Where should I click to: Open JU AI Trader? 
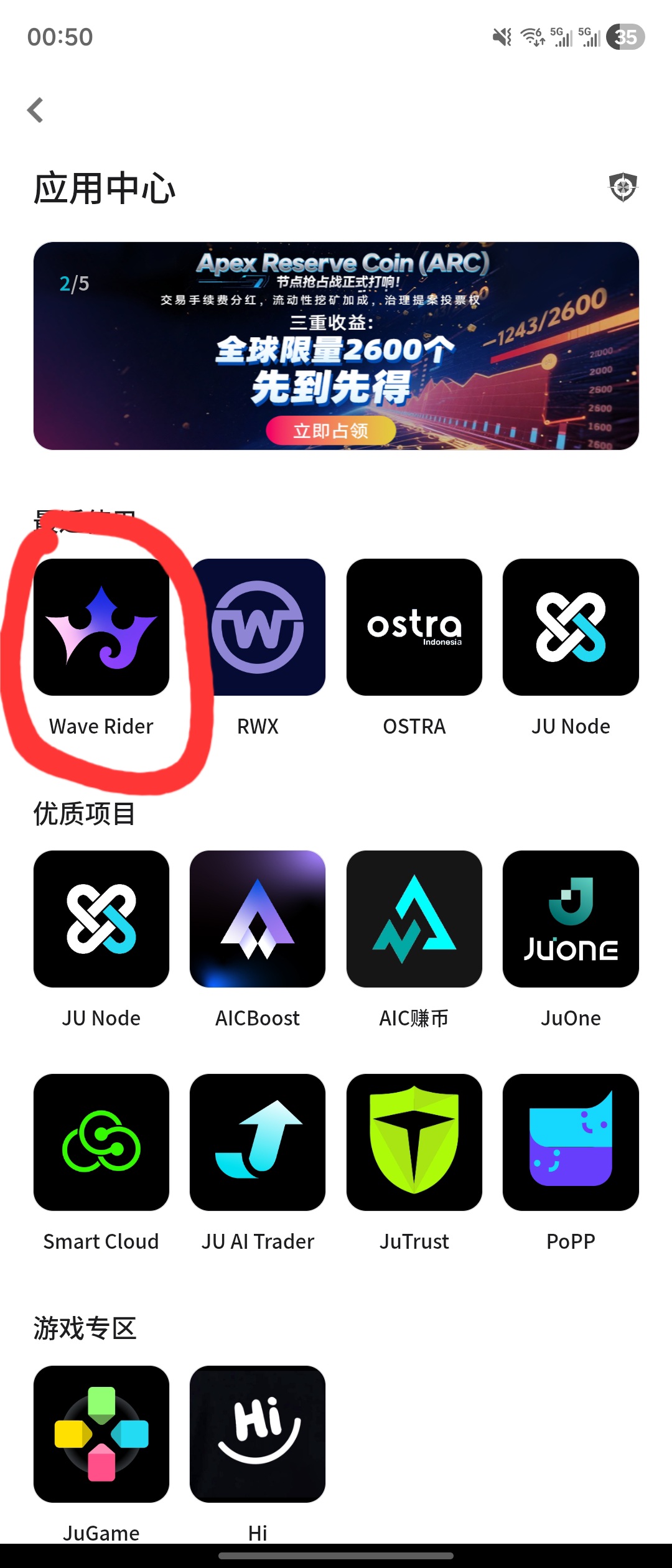click(x=258, y=1142)
